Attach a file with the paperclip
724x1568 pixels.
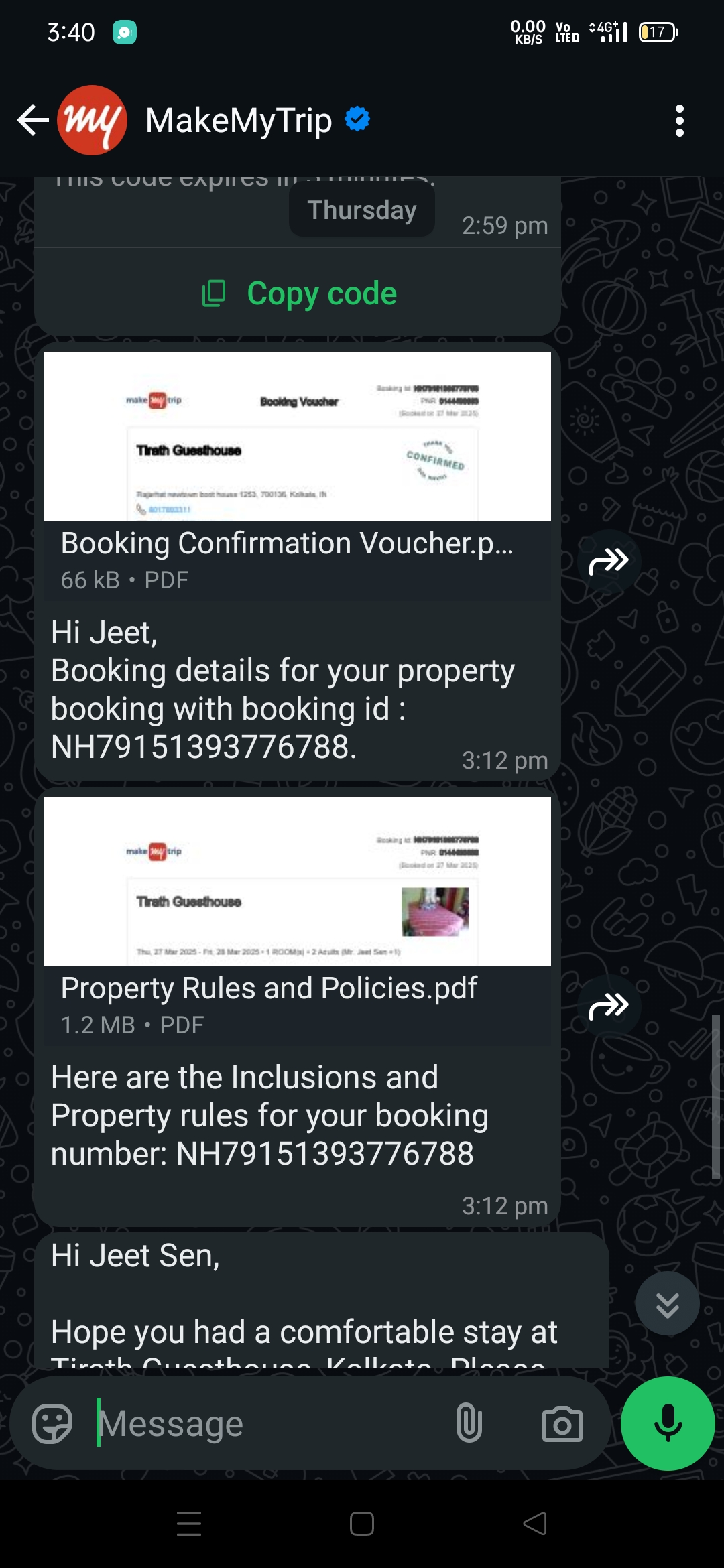click(x=469, y=1423)
